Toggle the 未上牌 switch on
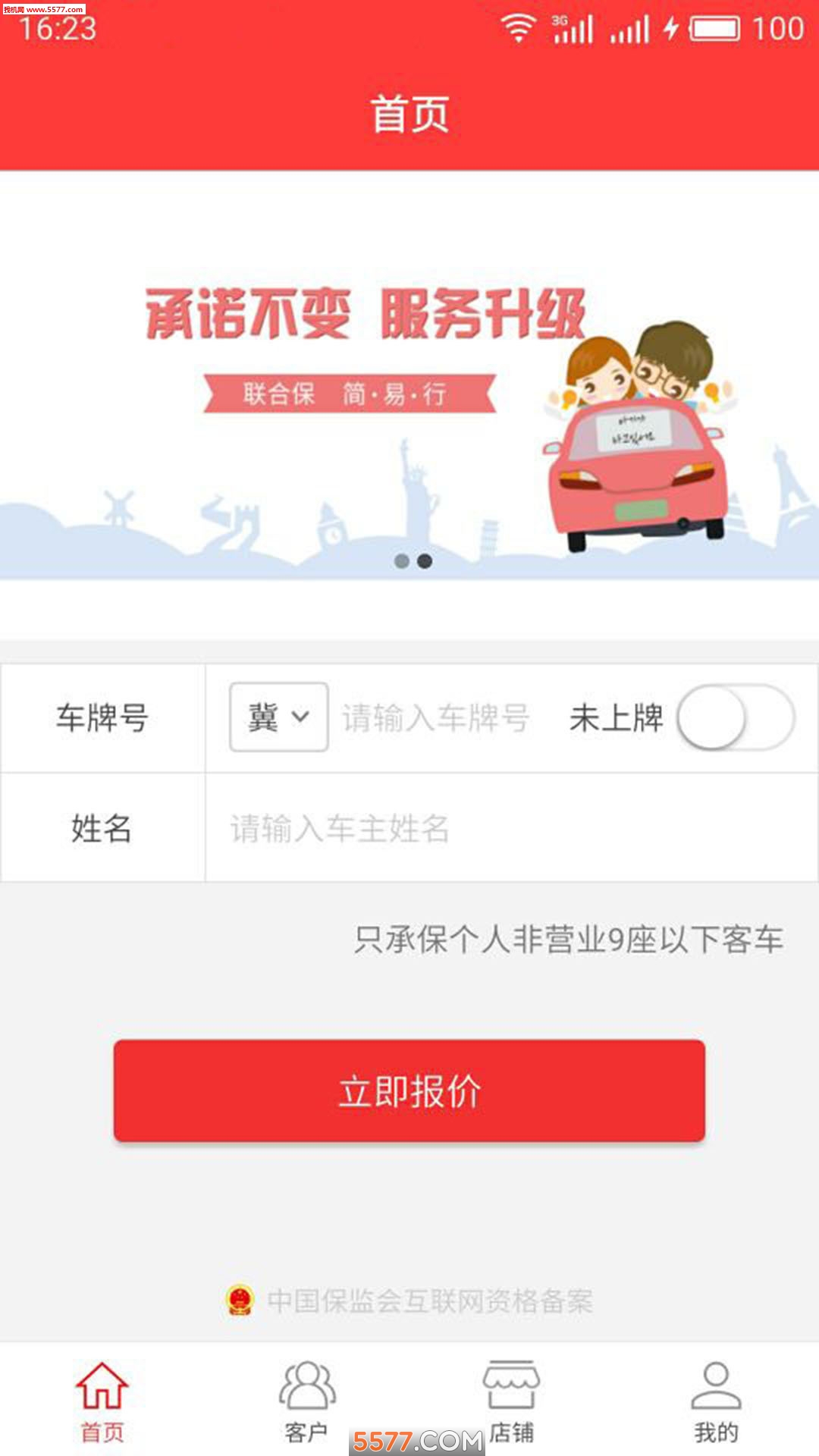This screenshot has width=819, height=1456. pos(734,717)
